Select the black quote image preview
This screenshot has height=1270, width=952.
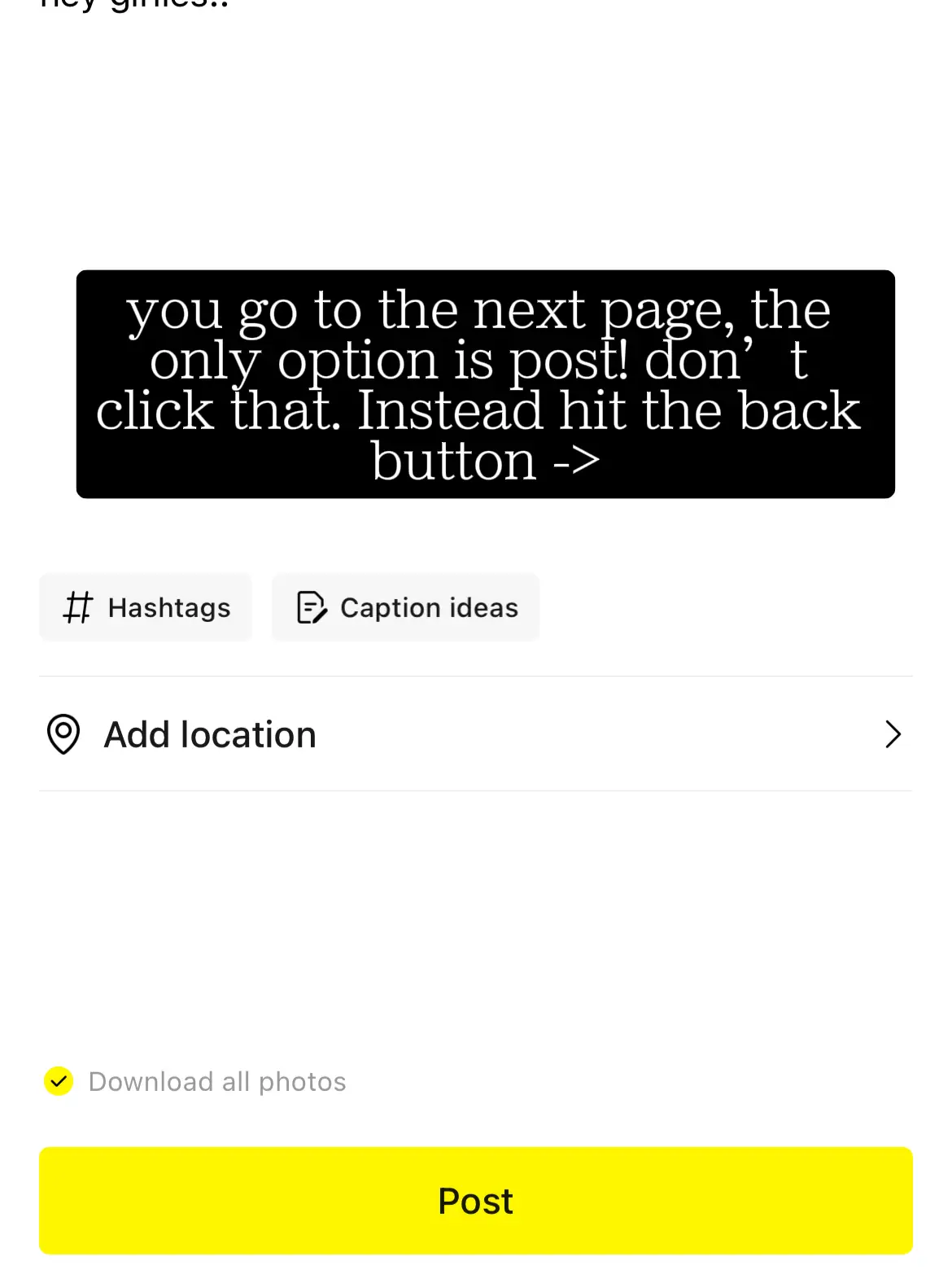tap(485, 383)
